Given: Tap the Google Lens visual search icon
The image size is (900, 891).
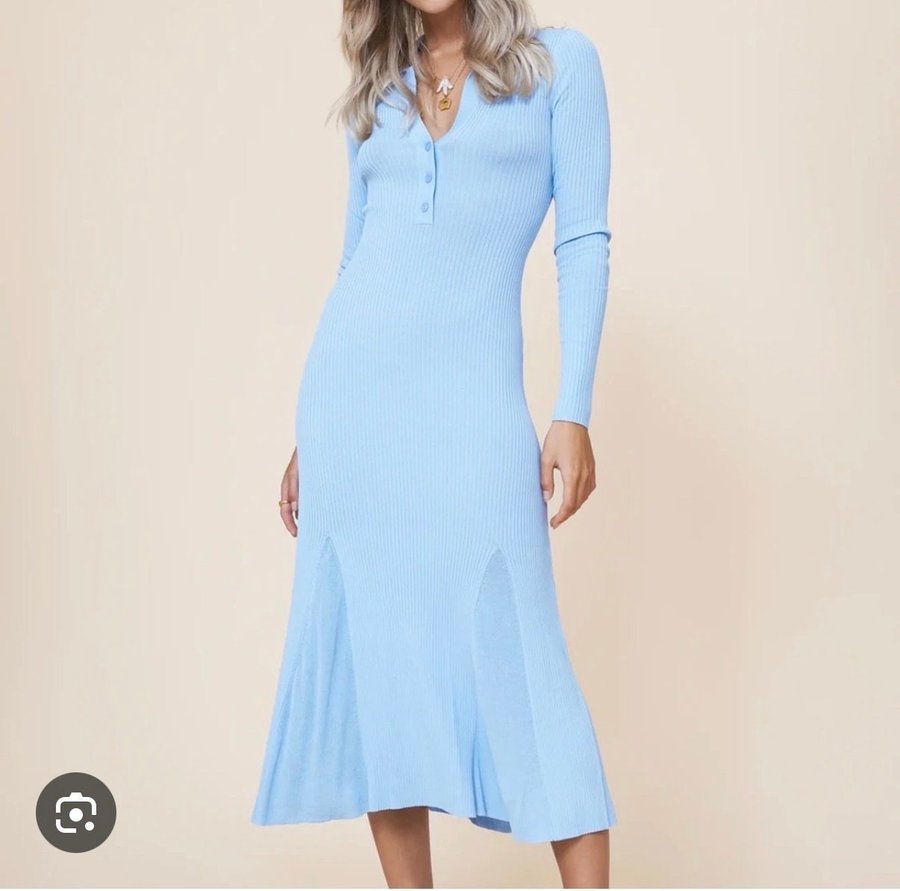Looking at the screenshot, I should click(x=76, y=812).
